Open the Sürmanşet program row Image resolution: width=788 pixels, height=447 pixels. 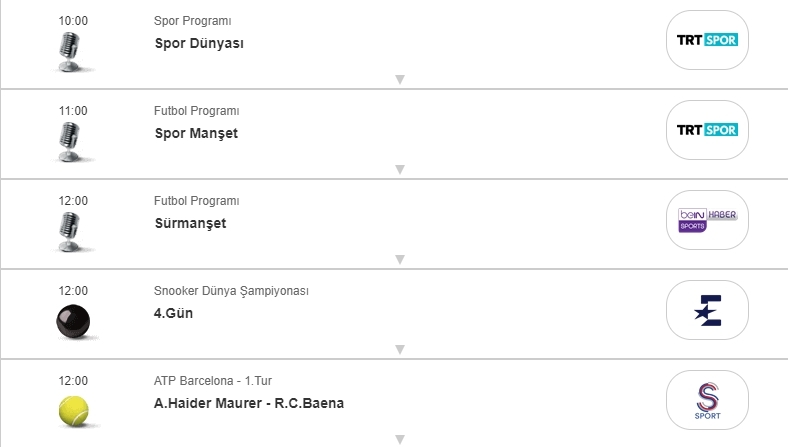click(x=190, y=223)
